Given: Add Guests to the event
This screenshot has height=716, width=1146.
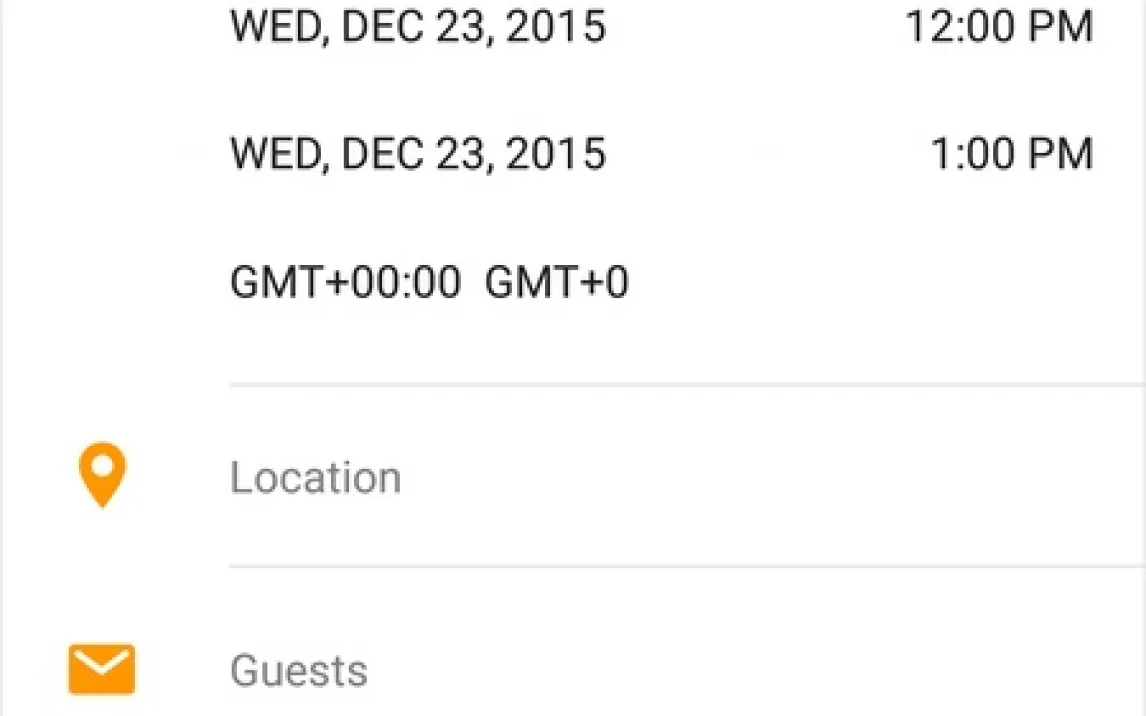Looking at the screenshot, I should [x=299, y=670].
